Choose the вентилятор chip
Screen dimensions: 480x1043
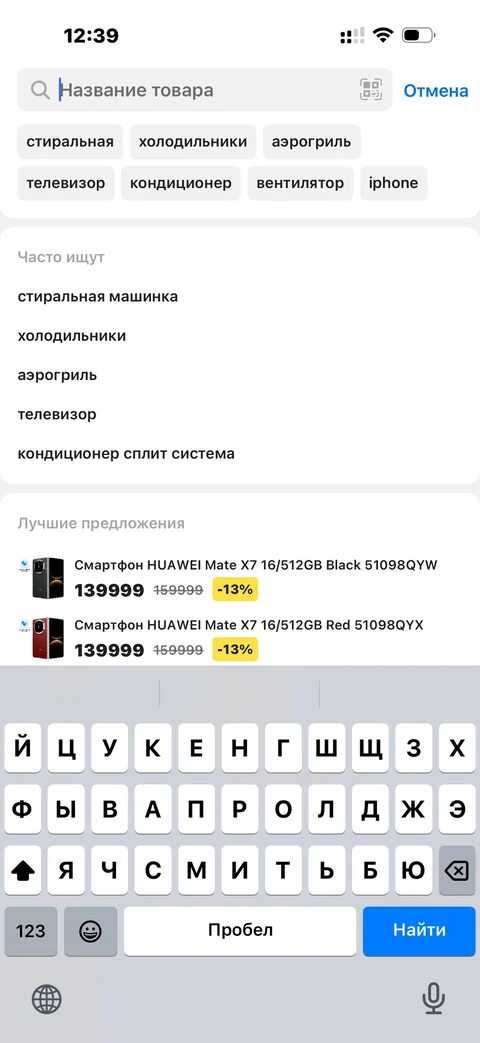coord(300,183)
